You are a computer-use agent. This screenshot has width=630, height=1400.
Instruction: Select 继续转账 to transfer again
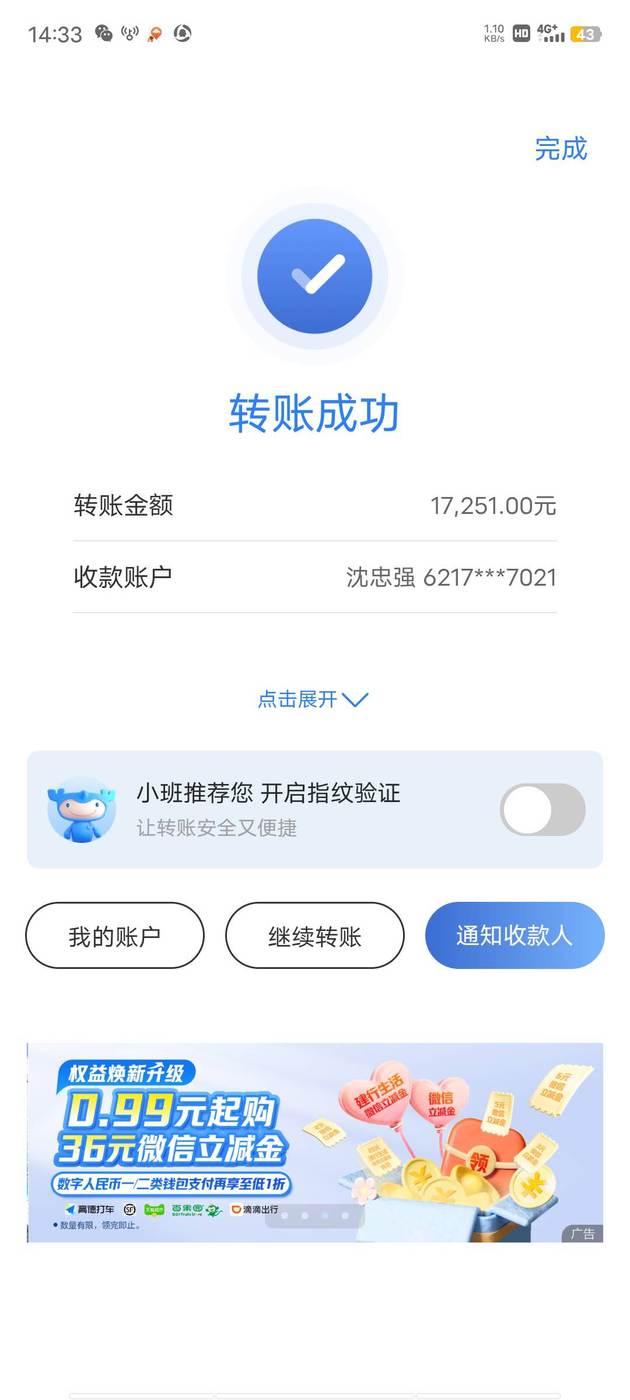coord(315,936)
